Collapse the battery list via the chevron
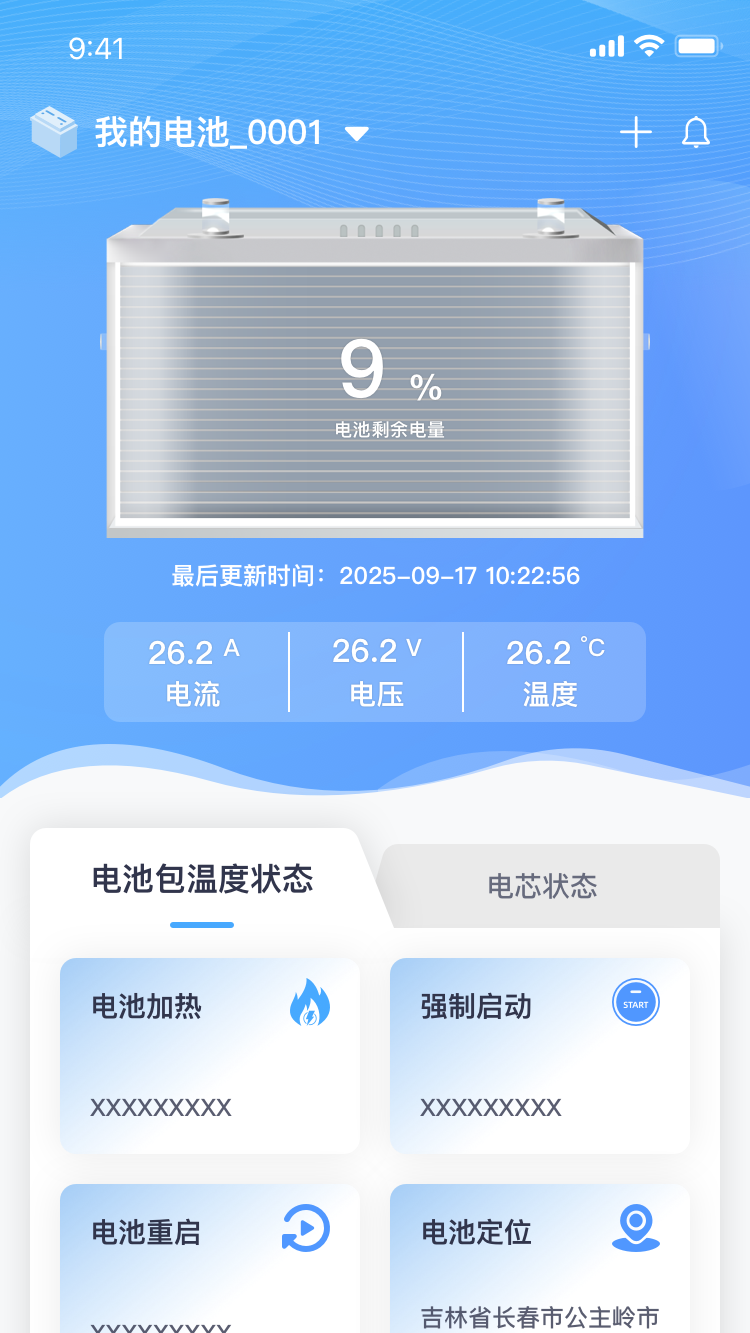 pos(357,133)
